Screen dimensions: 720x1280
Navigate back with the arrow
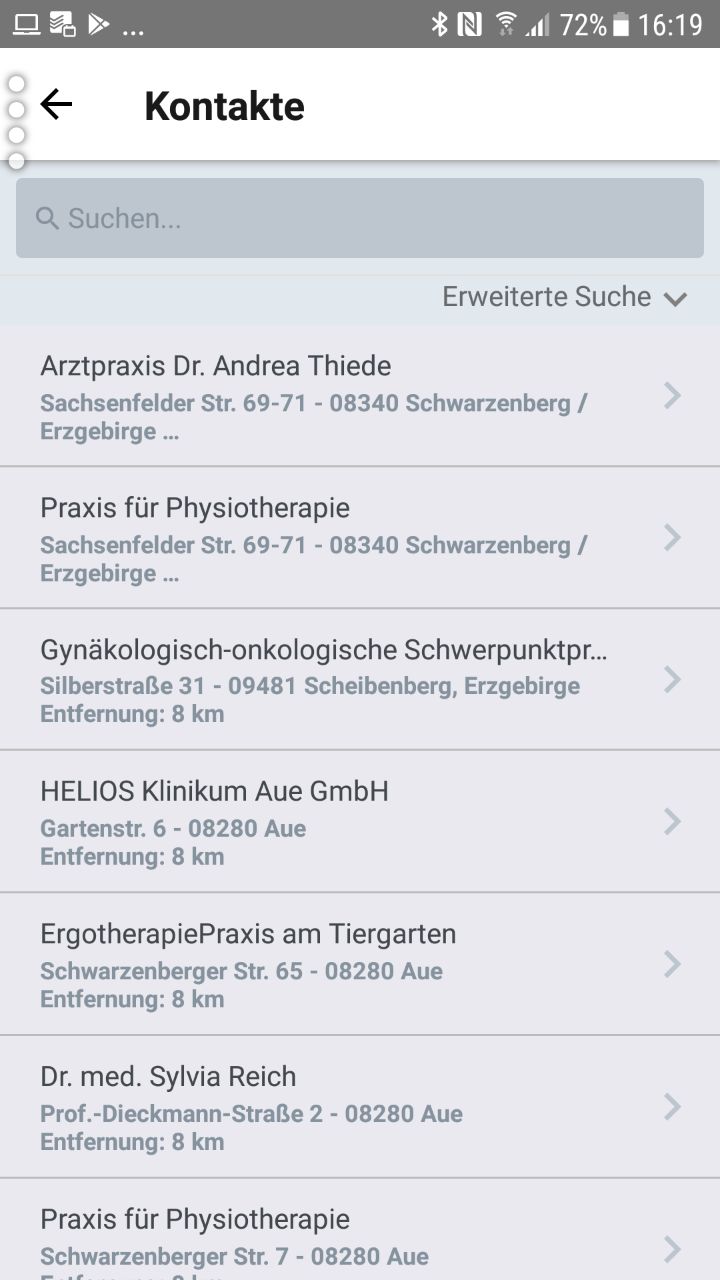[x=57, y=104]
